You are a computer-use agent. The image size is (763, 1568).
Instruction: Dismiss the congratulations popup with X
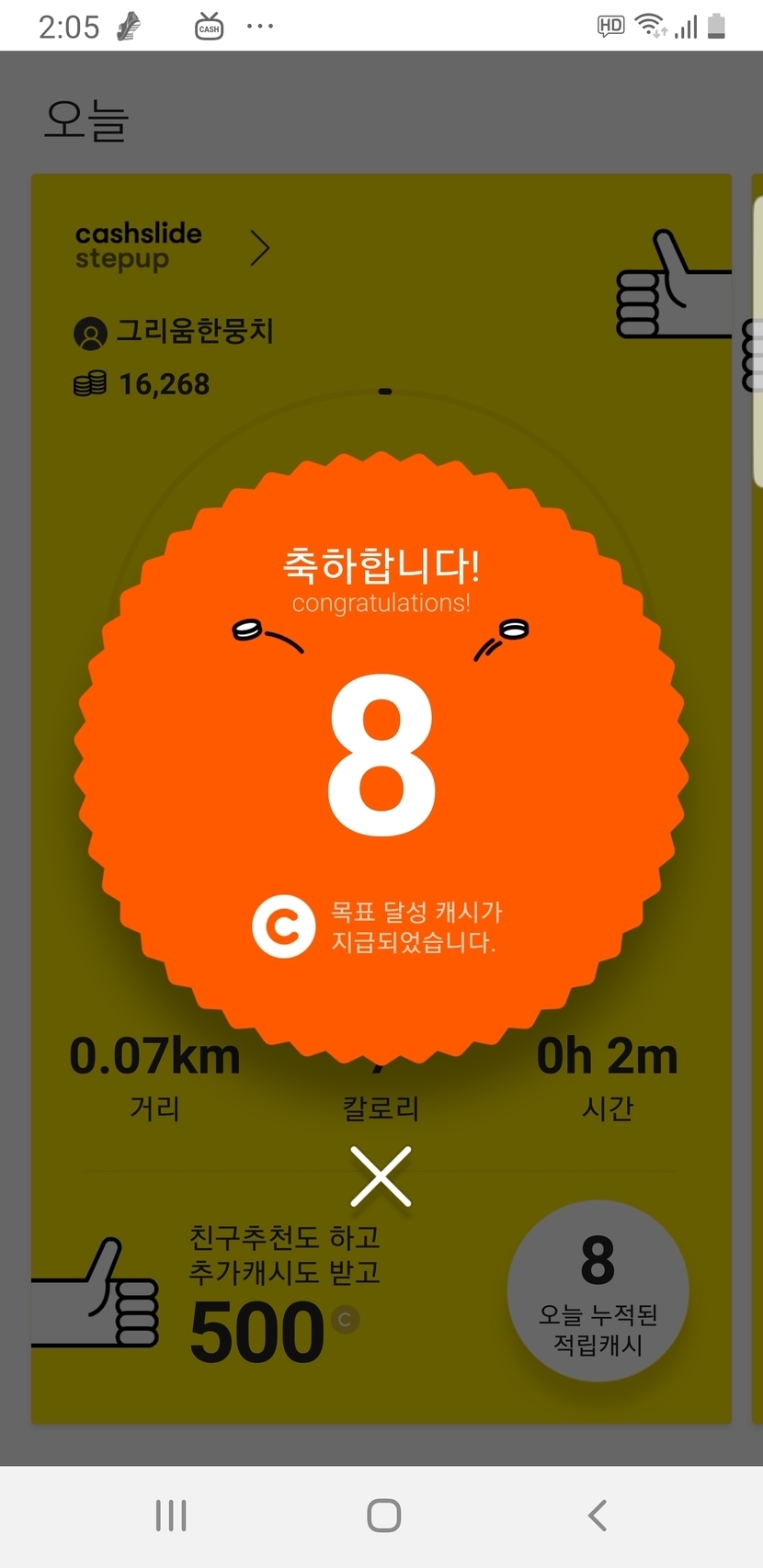[x=381, y=1176]
